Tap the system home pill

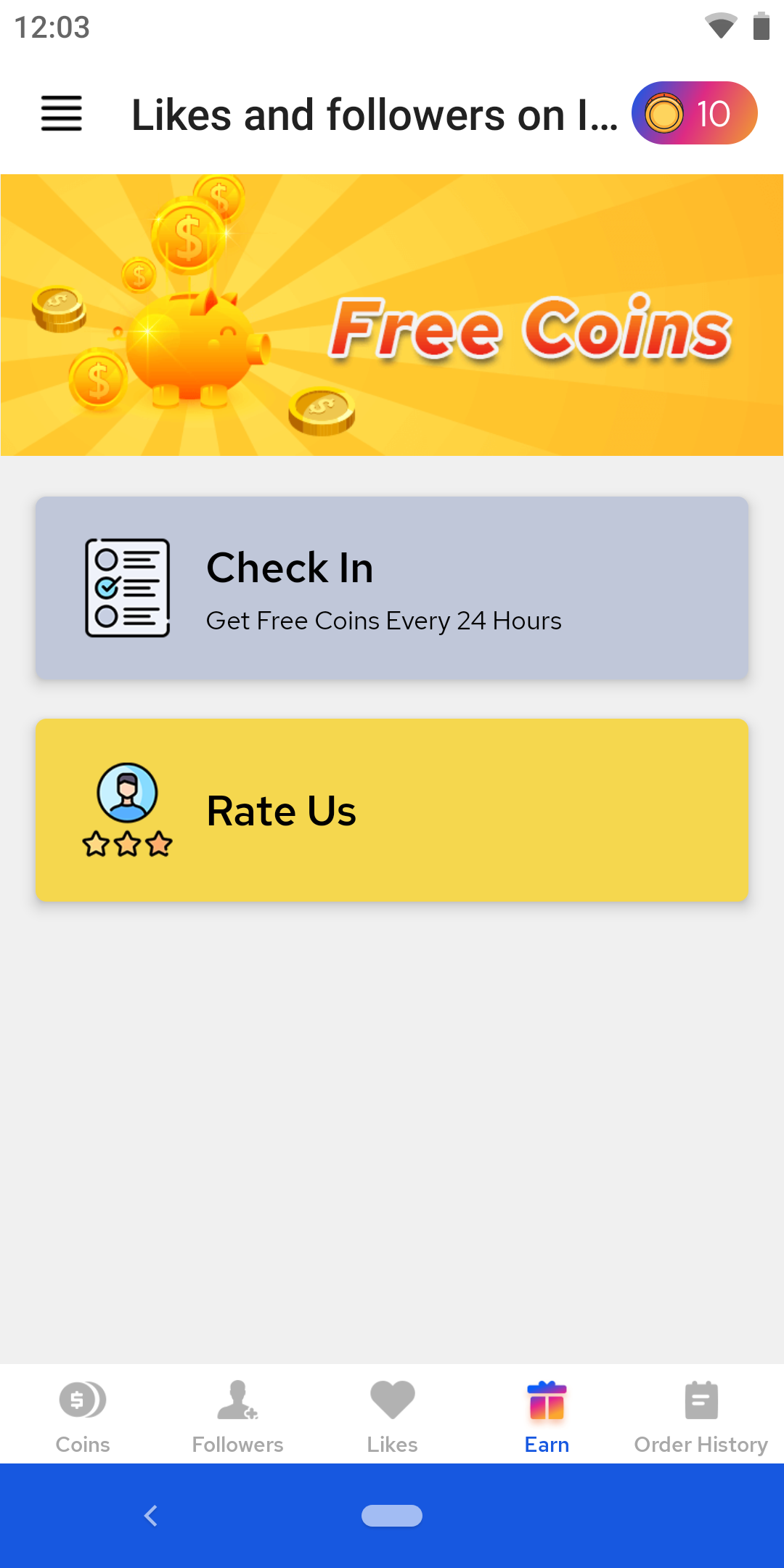point(392,1516)
